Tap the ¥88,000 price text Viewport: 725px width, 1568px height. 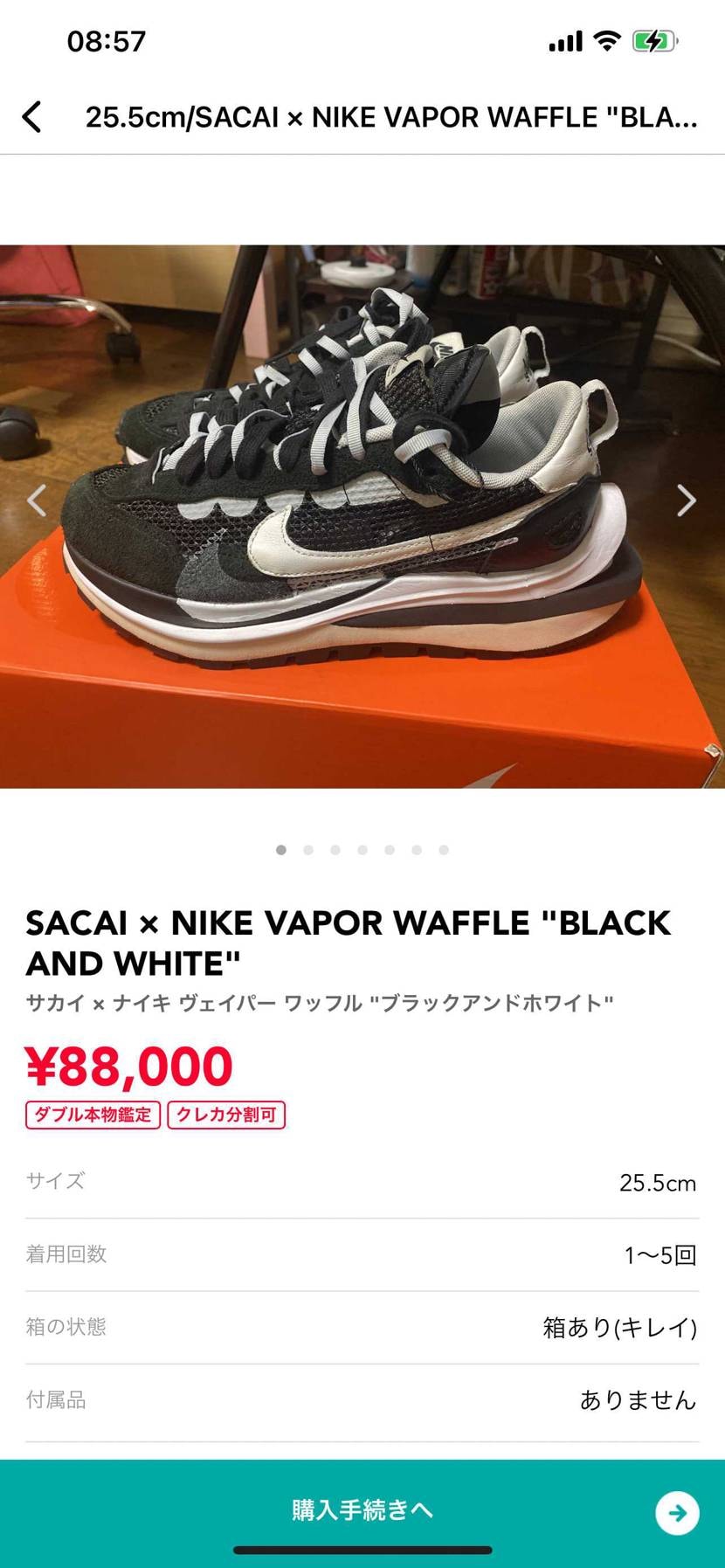tap(128, 1064)
